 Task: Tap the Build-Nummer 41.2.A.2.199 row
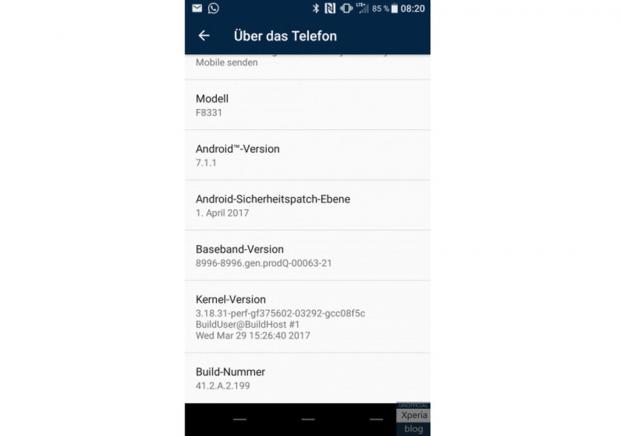307,378
